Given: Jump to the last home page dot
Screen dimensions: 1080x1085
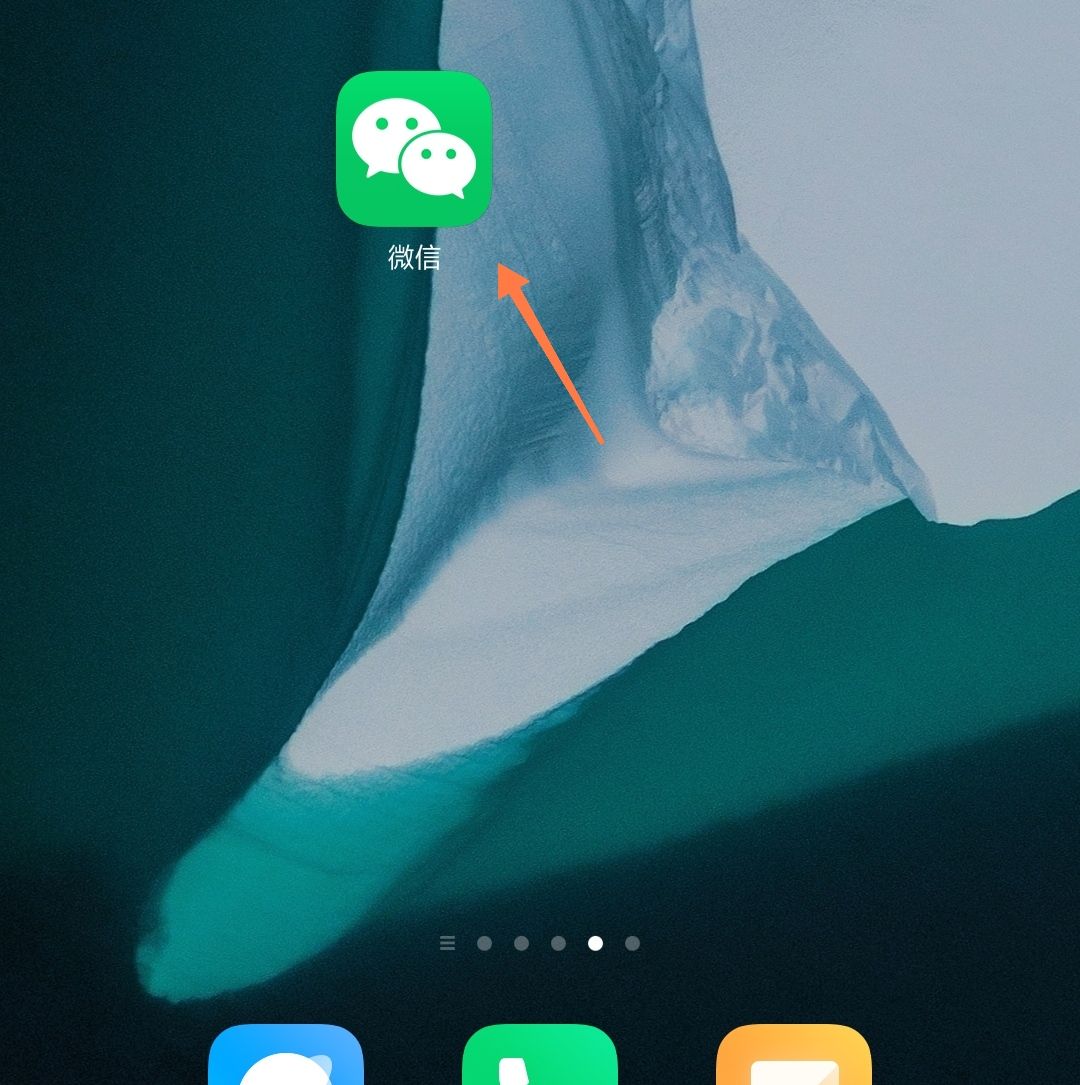Looking at the screenshot, I should pos(632,943).
